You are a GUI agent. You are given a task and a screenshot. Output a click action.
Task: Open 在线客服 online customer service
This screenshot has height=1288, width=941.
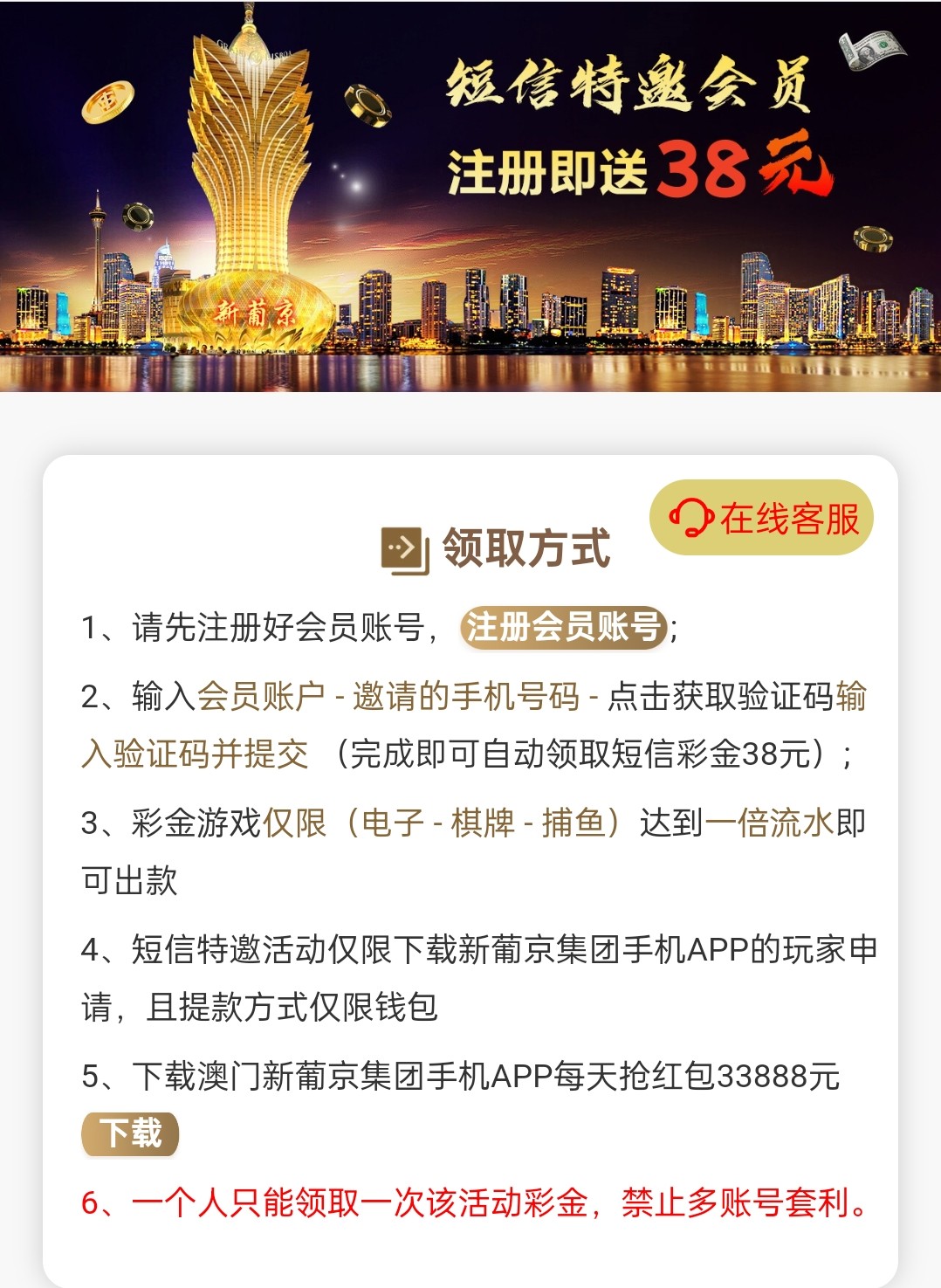click(x=761, y=518)
